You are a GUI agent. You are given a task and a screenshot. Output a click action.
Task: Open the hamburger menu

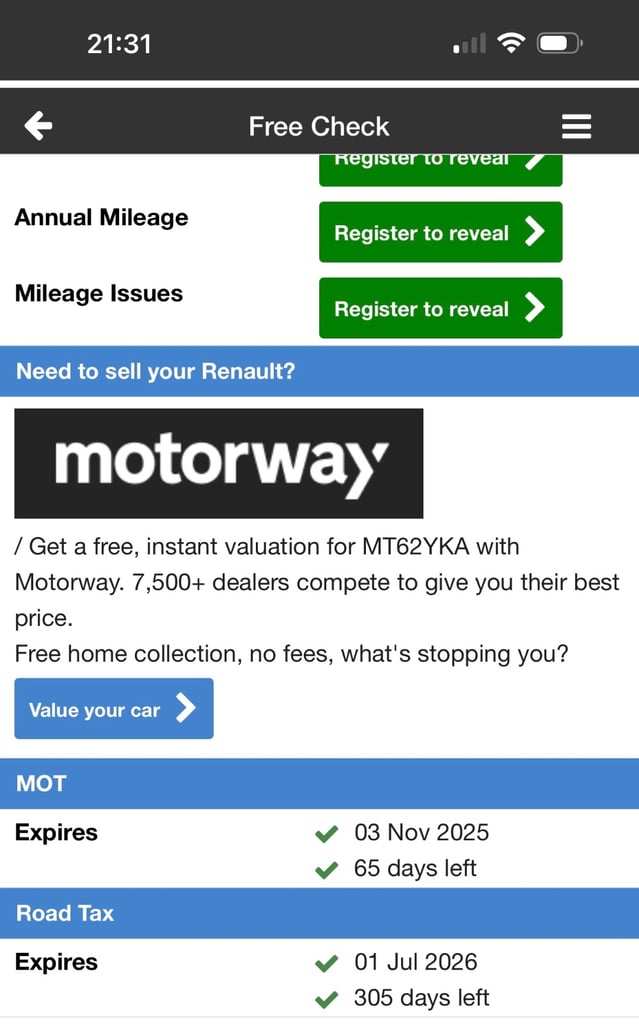pyautogui.click(x=576, y=126)
